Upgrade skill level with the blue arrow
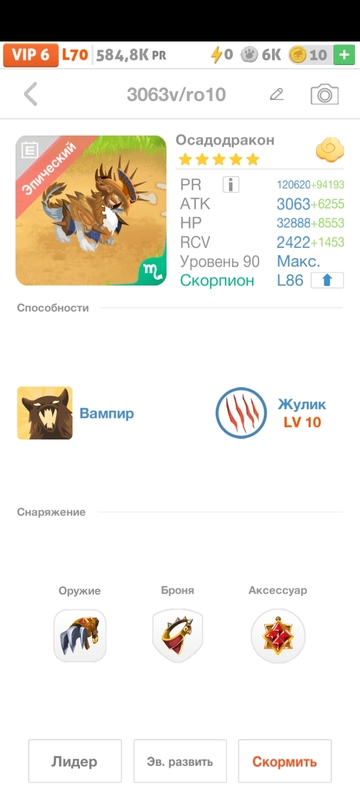 327,280
